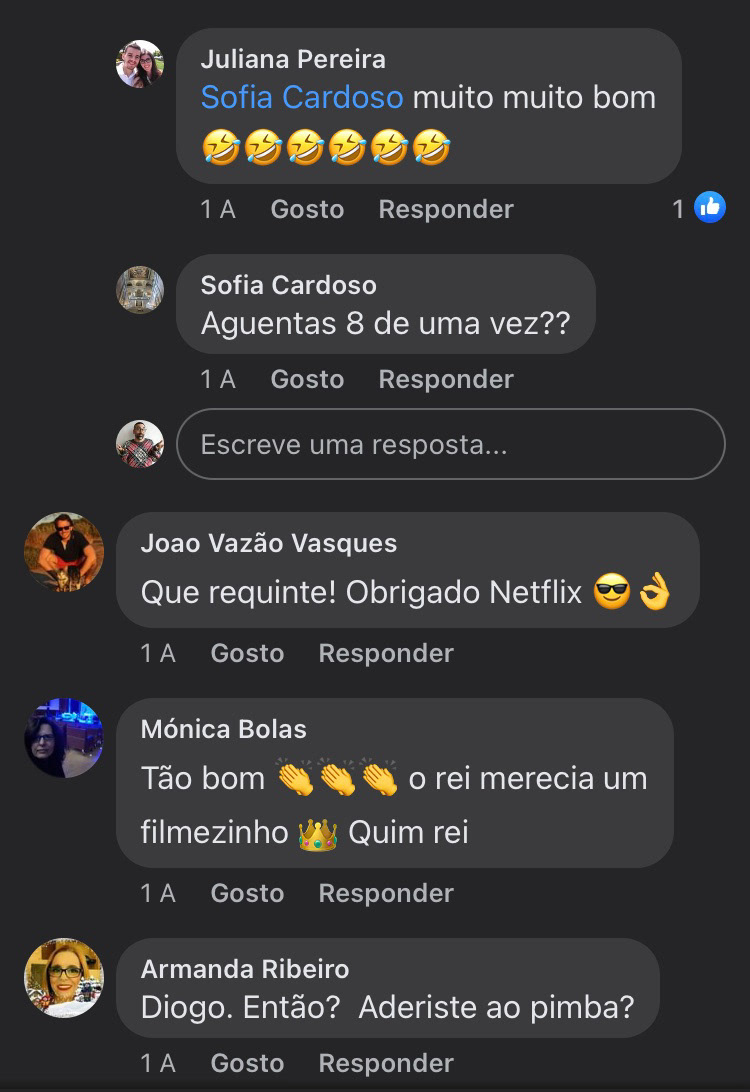Focus the 'Escreve uma resposta...' field
The height and width of the screenshot is (1092, 750).
coord(451,444)
